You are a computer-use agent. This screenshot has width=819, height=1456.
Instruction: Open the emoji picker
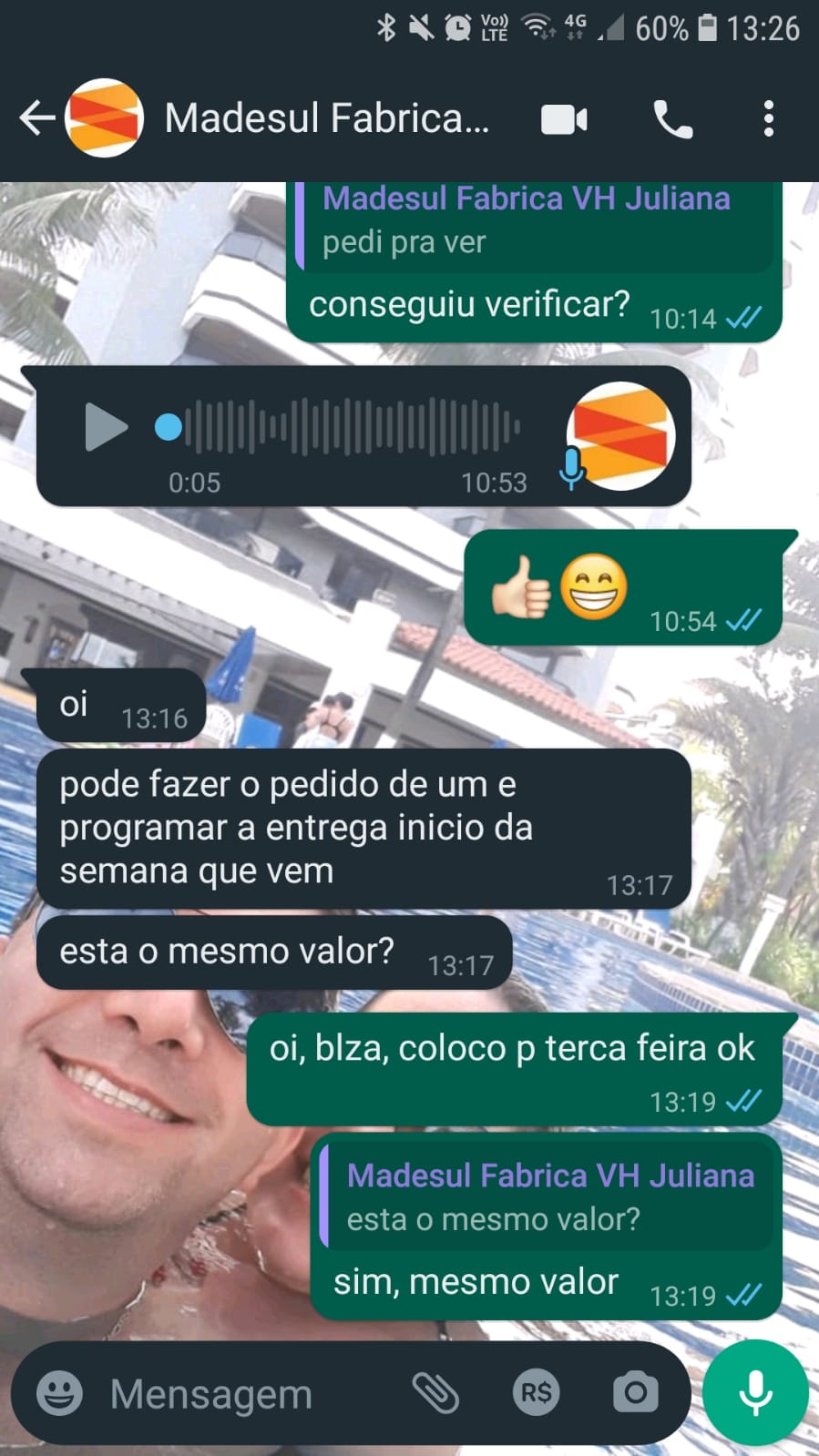59,1393
